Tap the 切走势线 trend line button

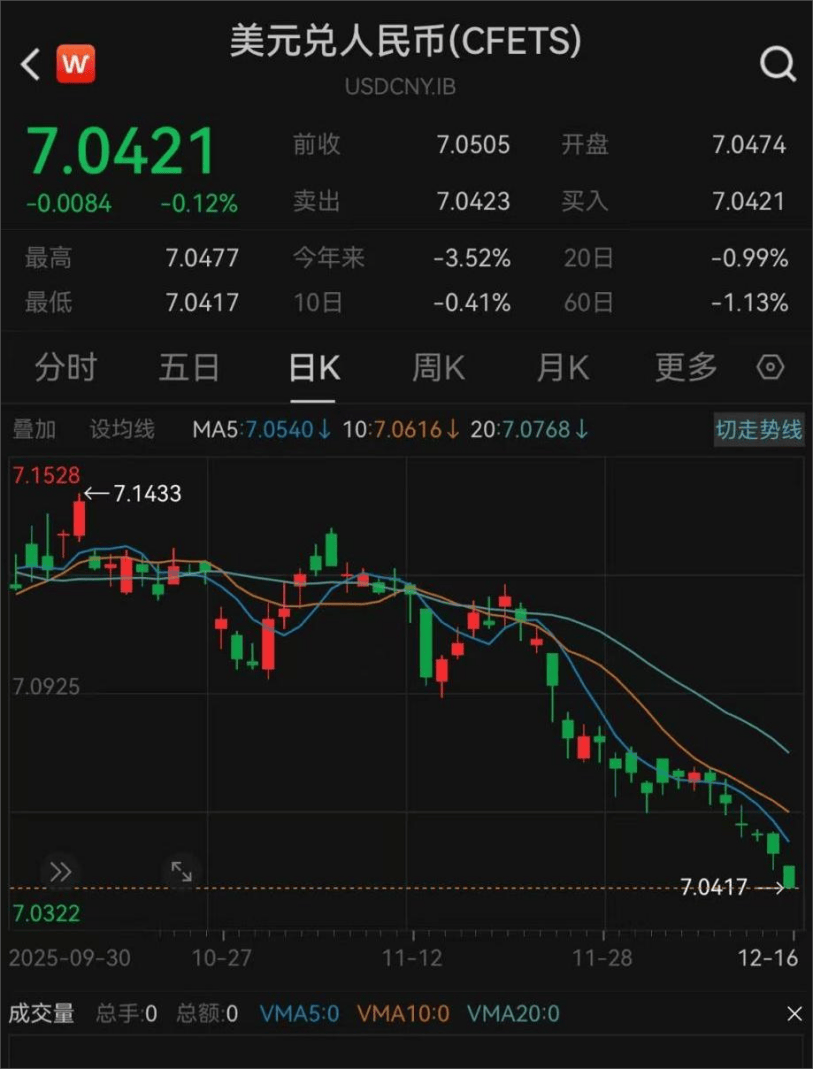click(759, 430)
